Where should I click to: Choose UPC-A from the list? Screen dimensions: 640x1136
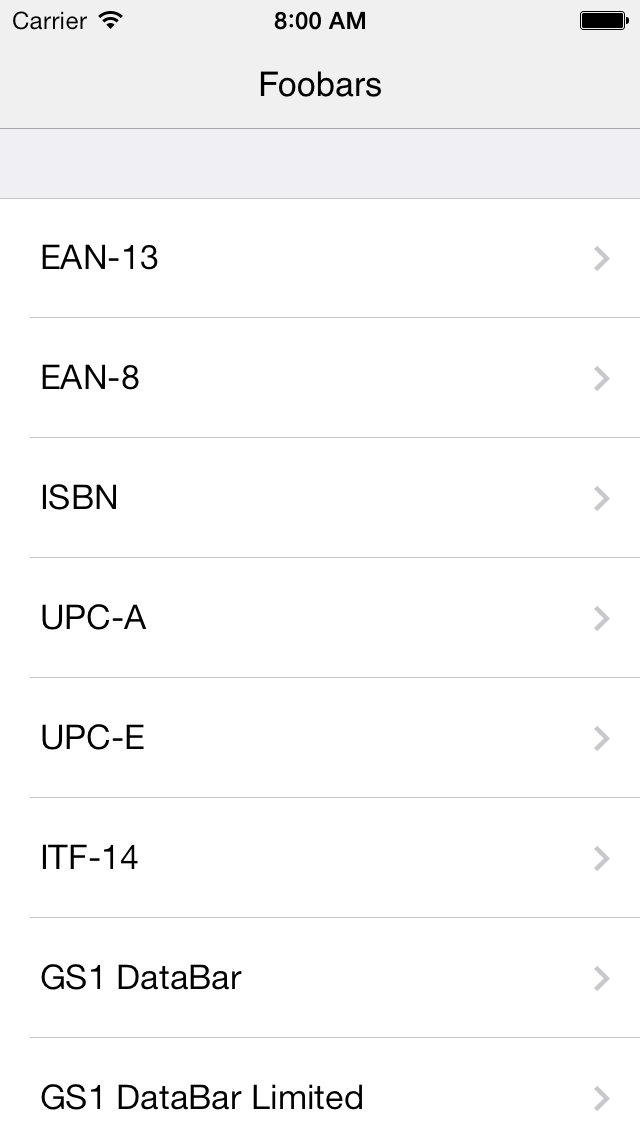click(x=320, y=618)
